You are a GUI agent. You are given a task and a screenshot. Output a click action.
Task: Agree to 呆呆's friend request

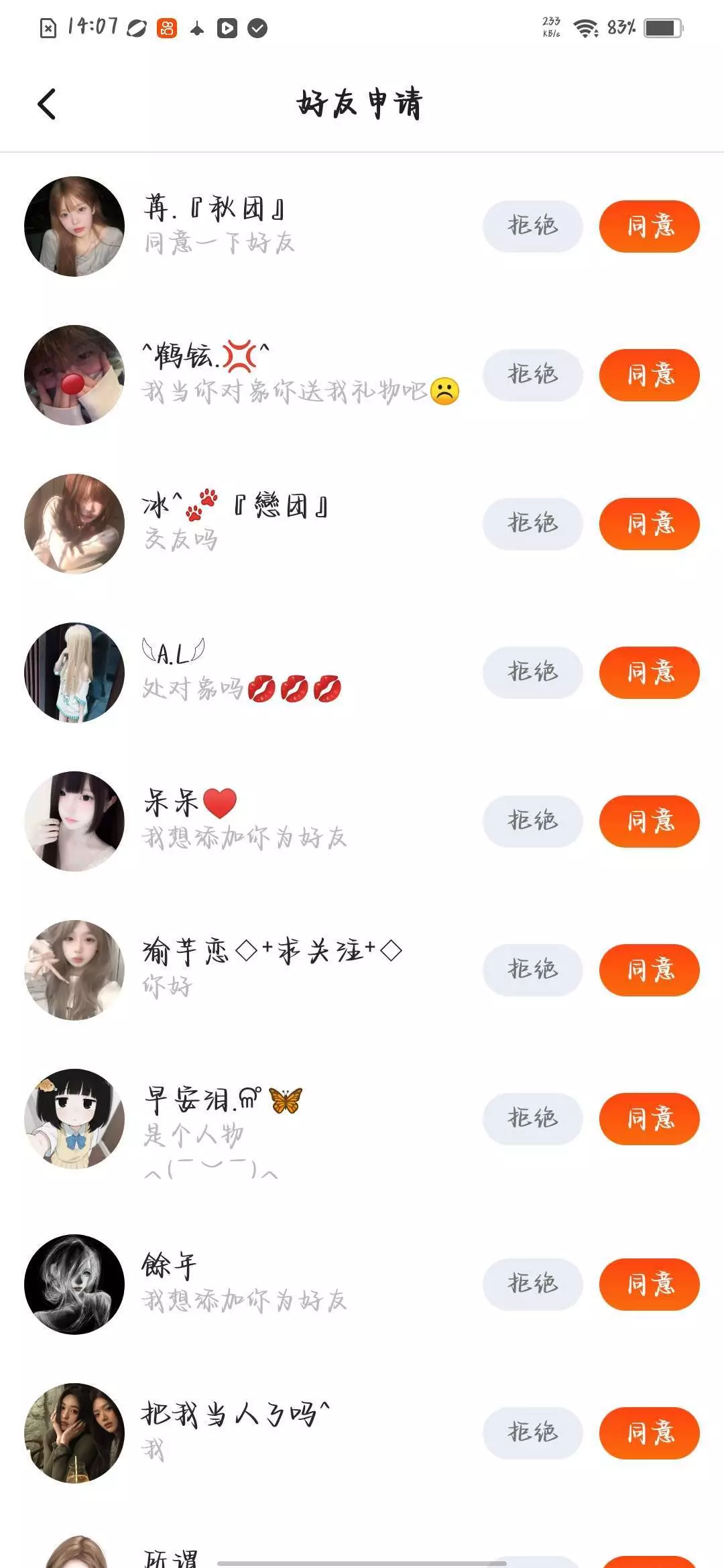pyautogui.click(x=649, y=822)
